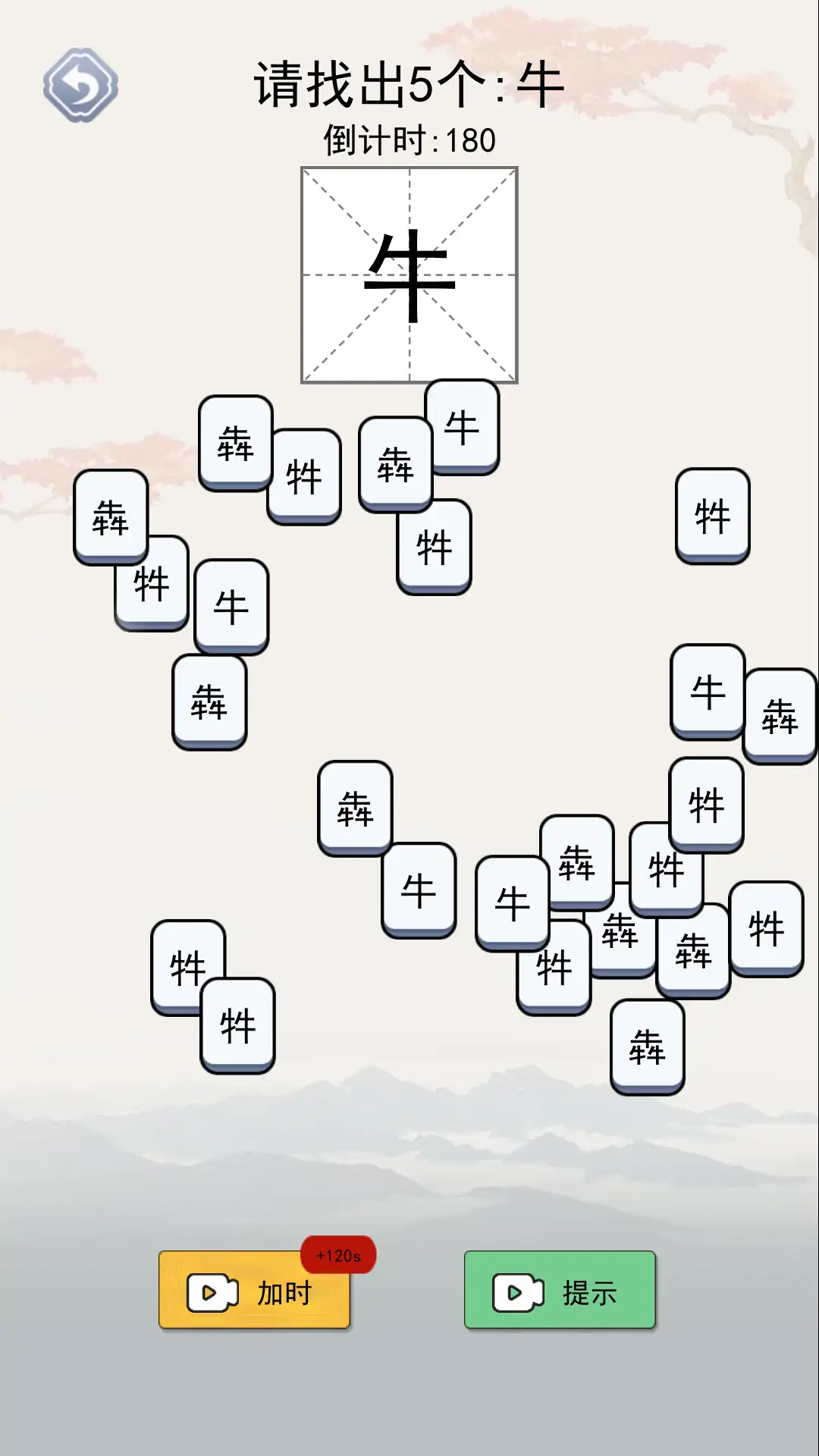Go back with the return arrow
This screenshot has width=819, height=1456.
pos(80,85)
